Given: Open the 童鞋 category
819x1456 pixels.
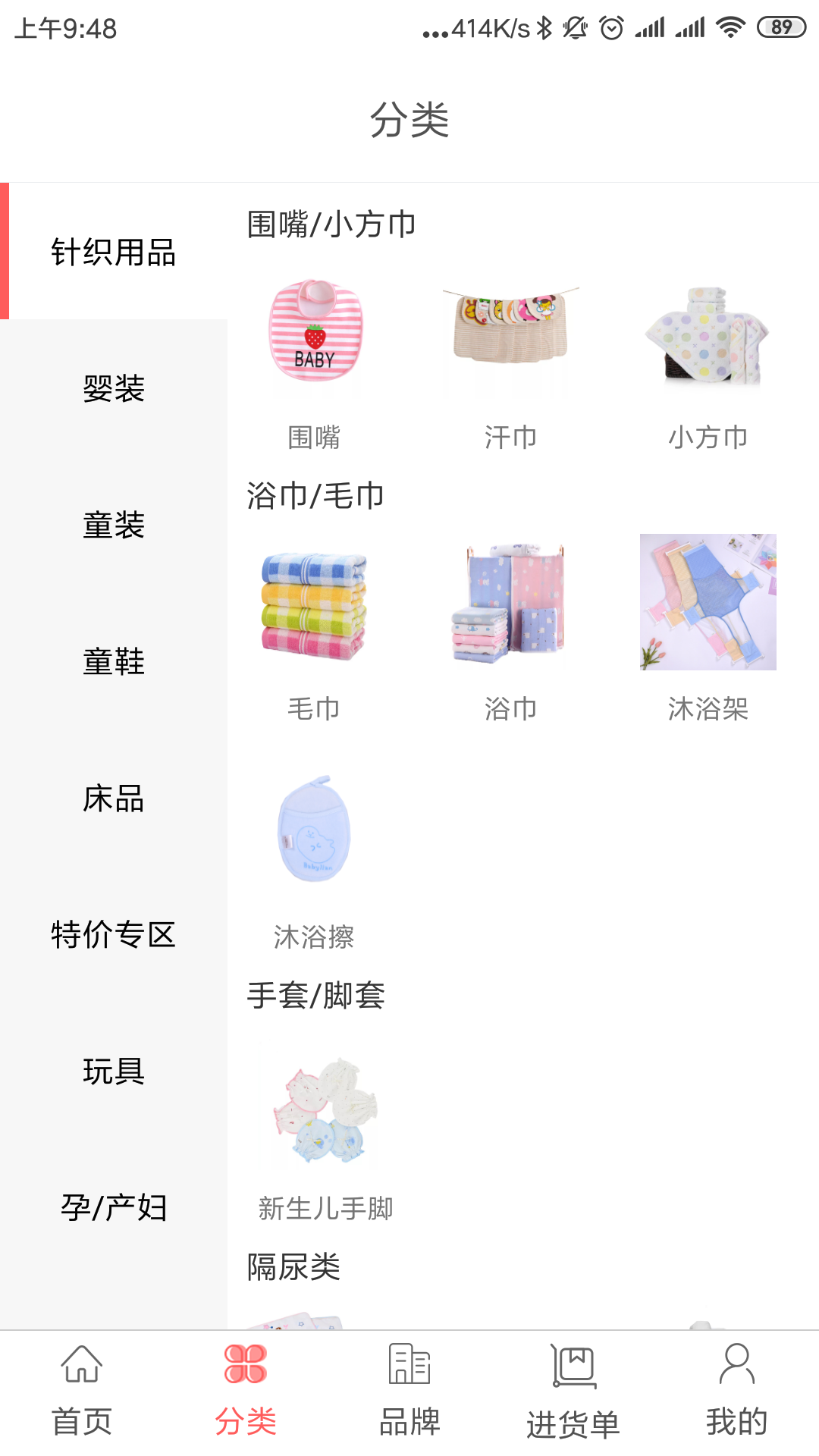Looking at the screenshot, I should coord(114,661).
